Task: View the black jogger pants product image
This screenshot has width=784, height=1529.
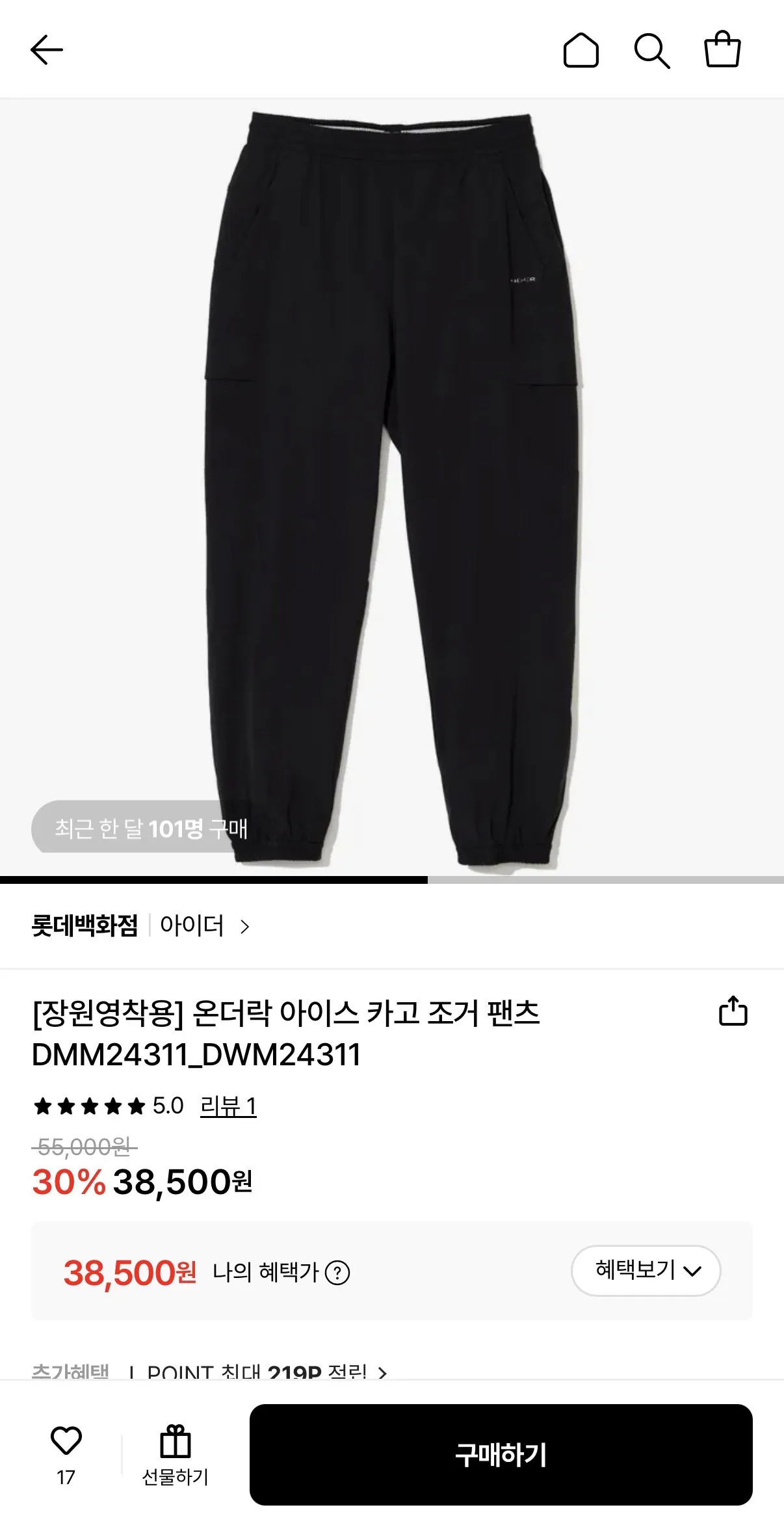Action: [x=392, y=488]
